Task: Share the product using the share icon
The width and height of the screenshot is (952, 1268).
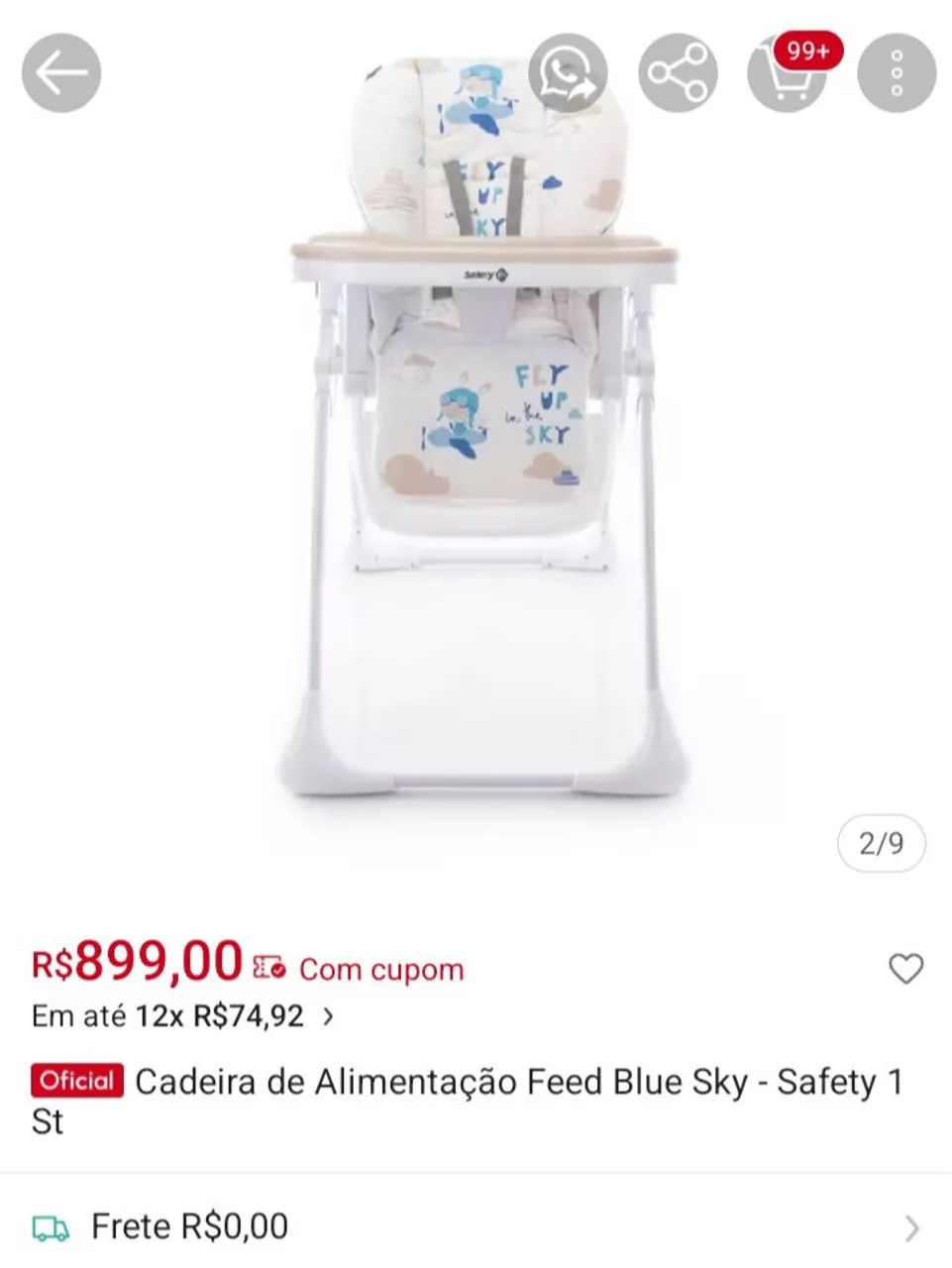Action: 677,72
